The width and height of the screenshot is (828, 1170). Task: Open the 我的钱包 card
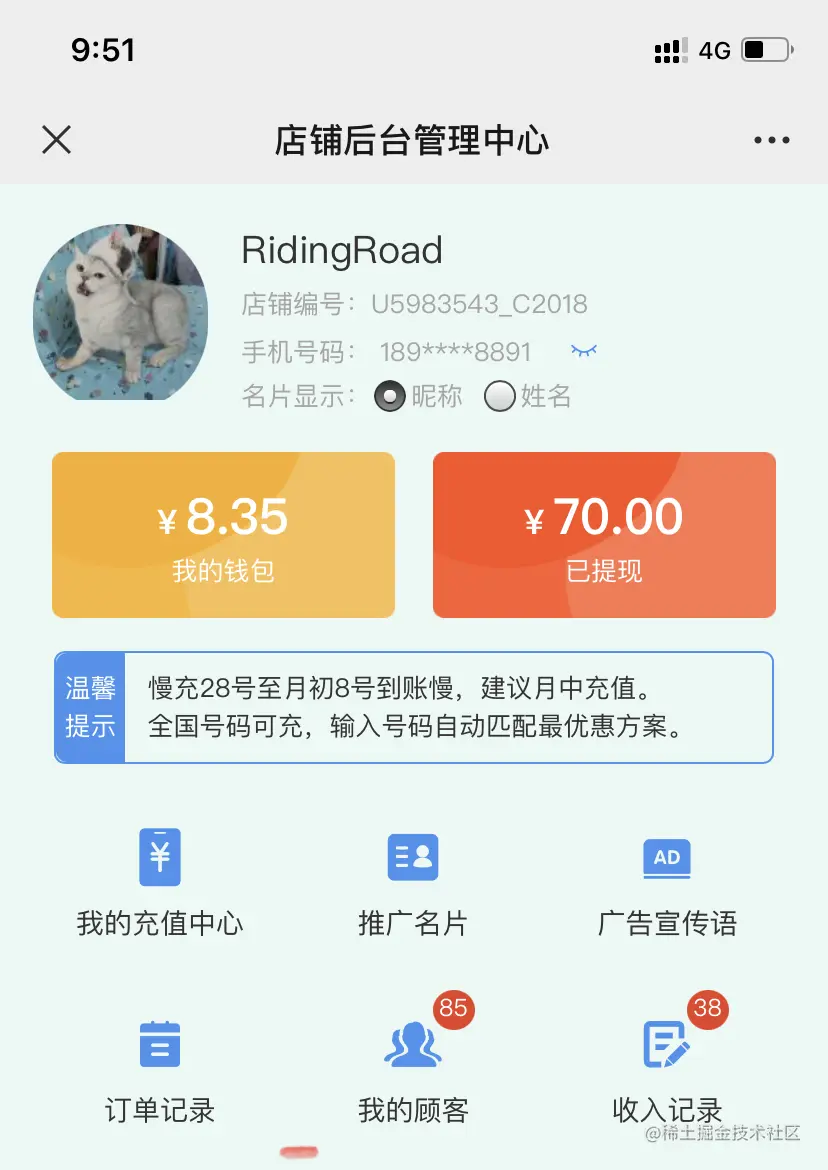(223, 535)
